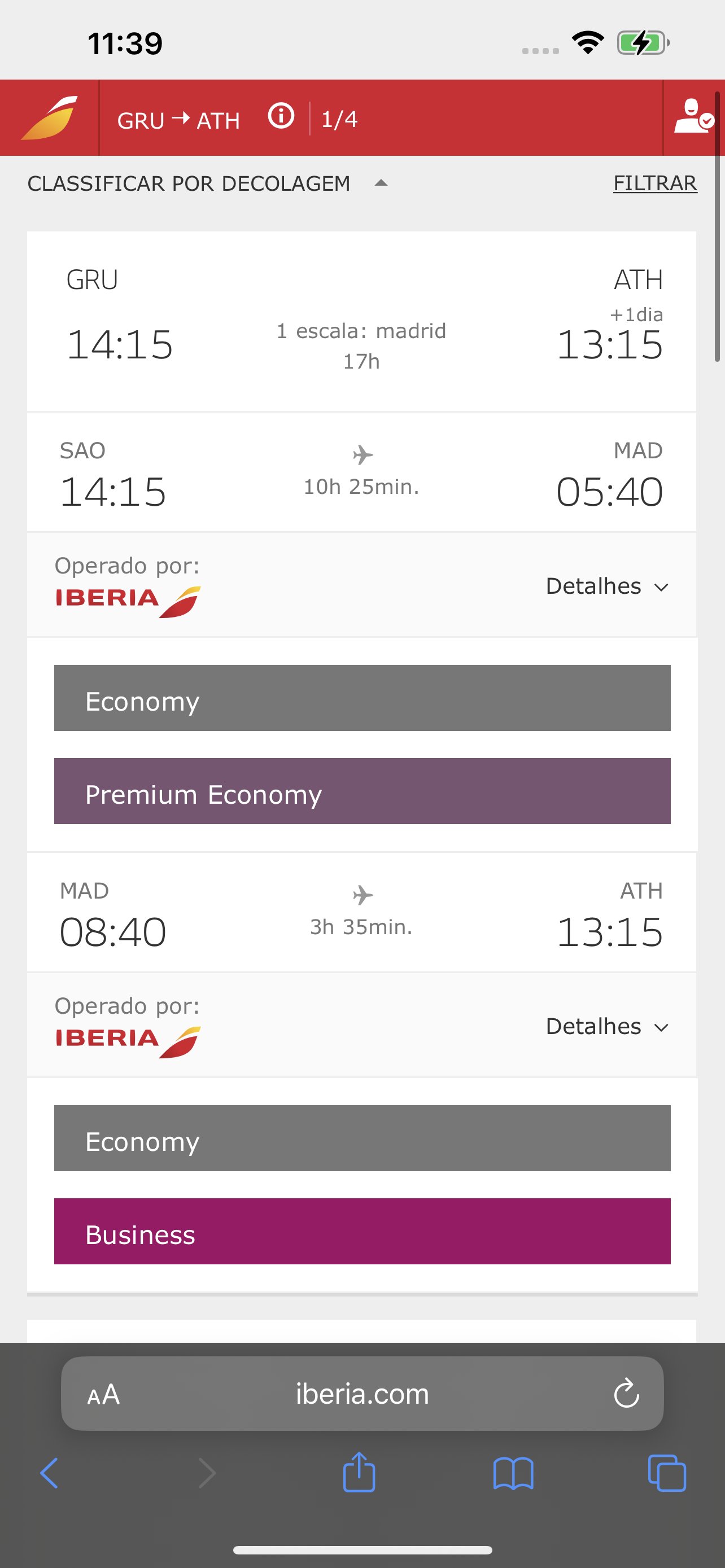Expand the Classificar por decolagem sort dropdown
The image size is (725, 1568).
click(208, 183)
